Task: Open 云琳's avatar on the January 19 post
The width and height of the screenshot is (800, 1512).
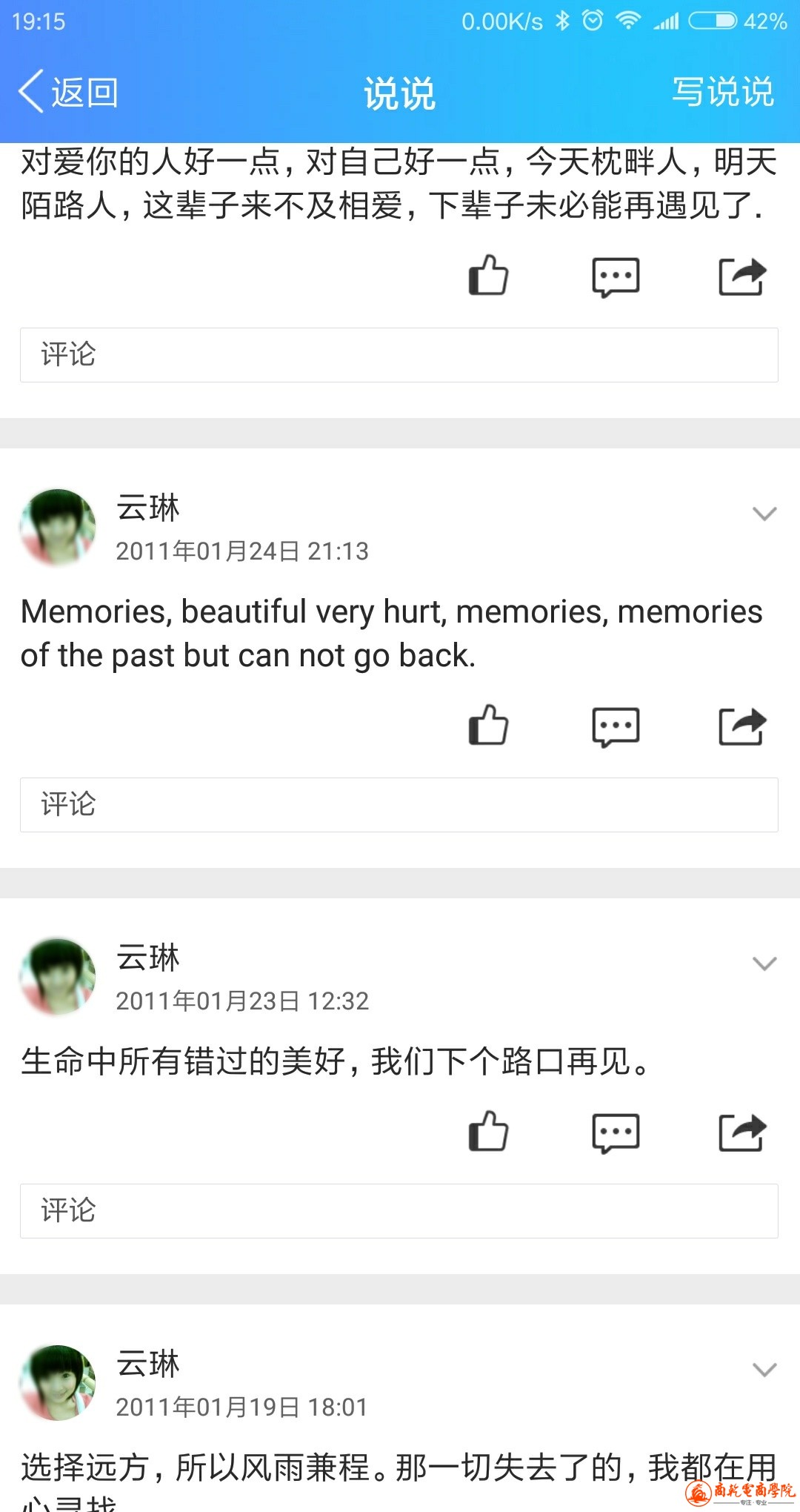Action: point(58,1383)
